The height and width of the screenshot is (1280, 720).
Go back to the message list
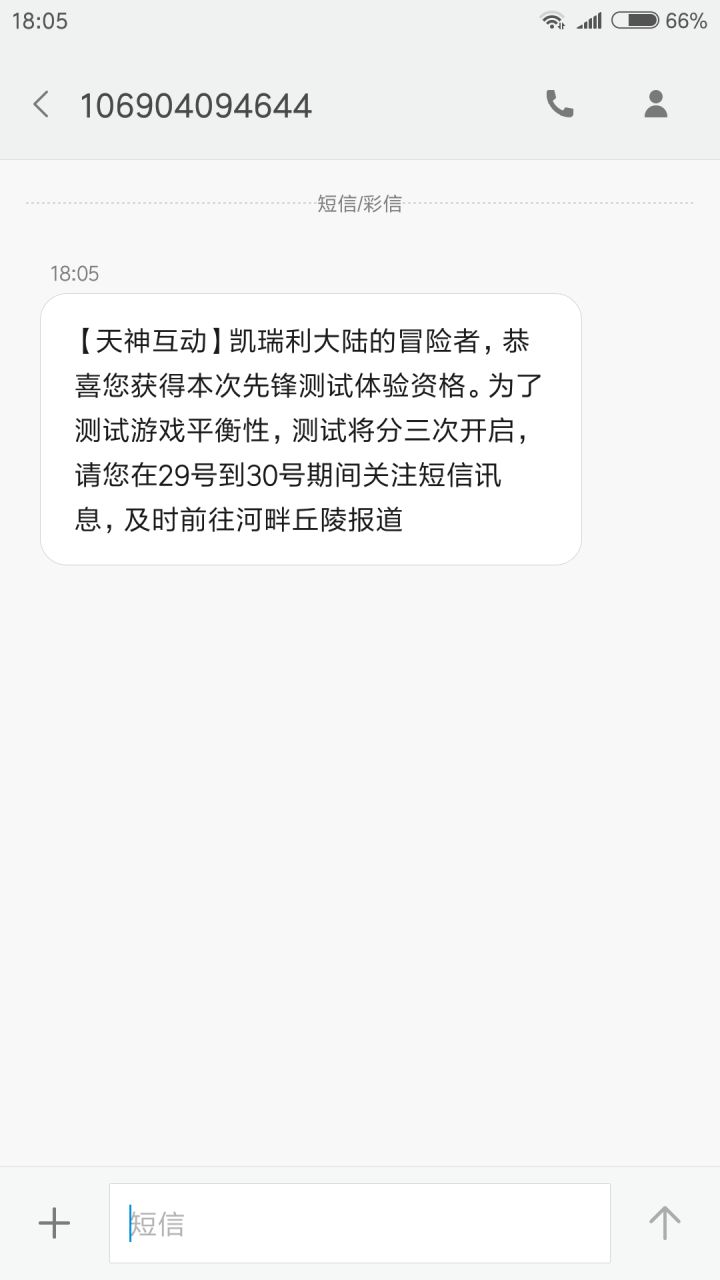(x=41, y=104)
